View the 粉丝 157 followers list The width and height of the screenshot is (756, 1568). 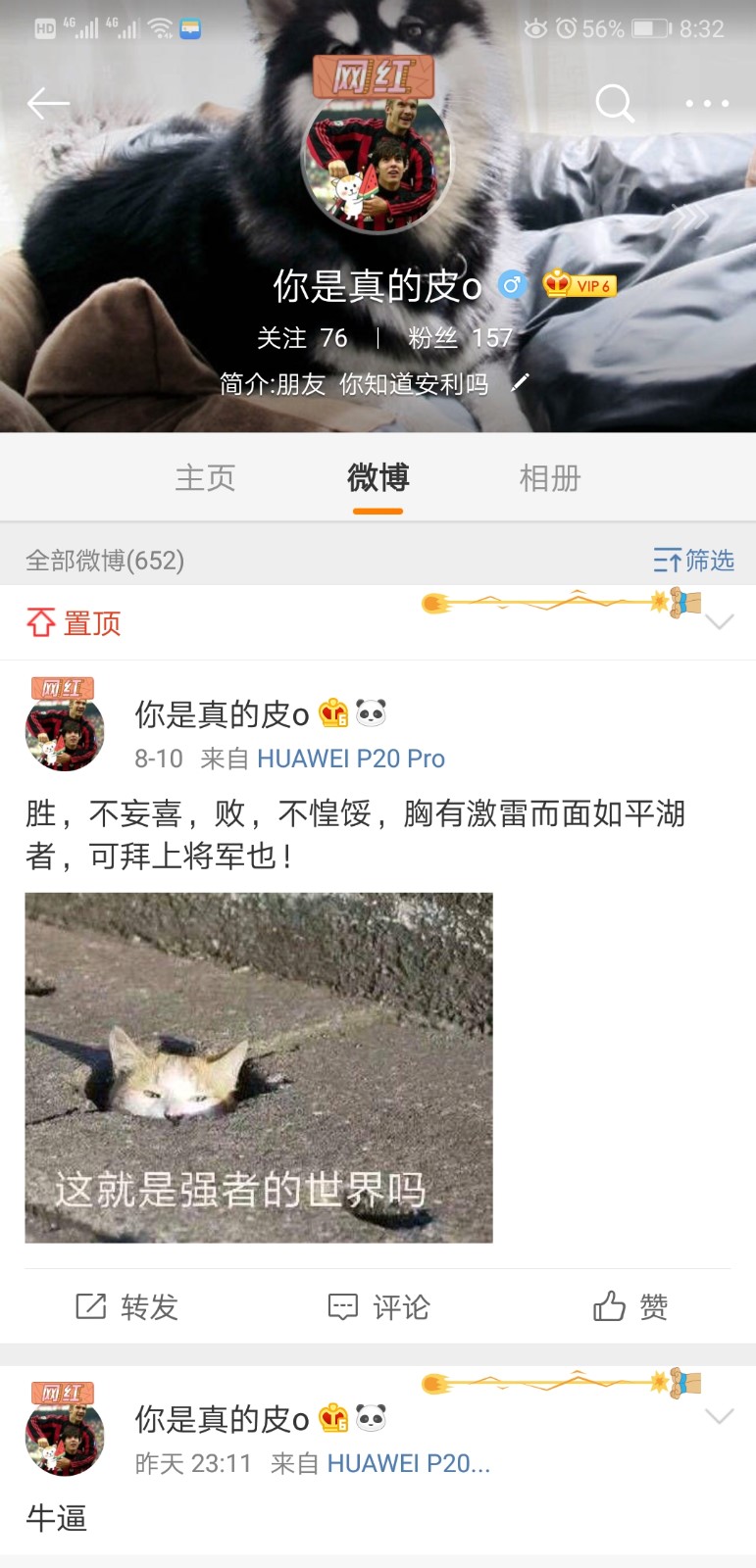[x=460, y=338]
